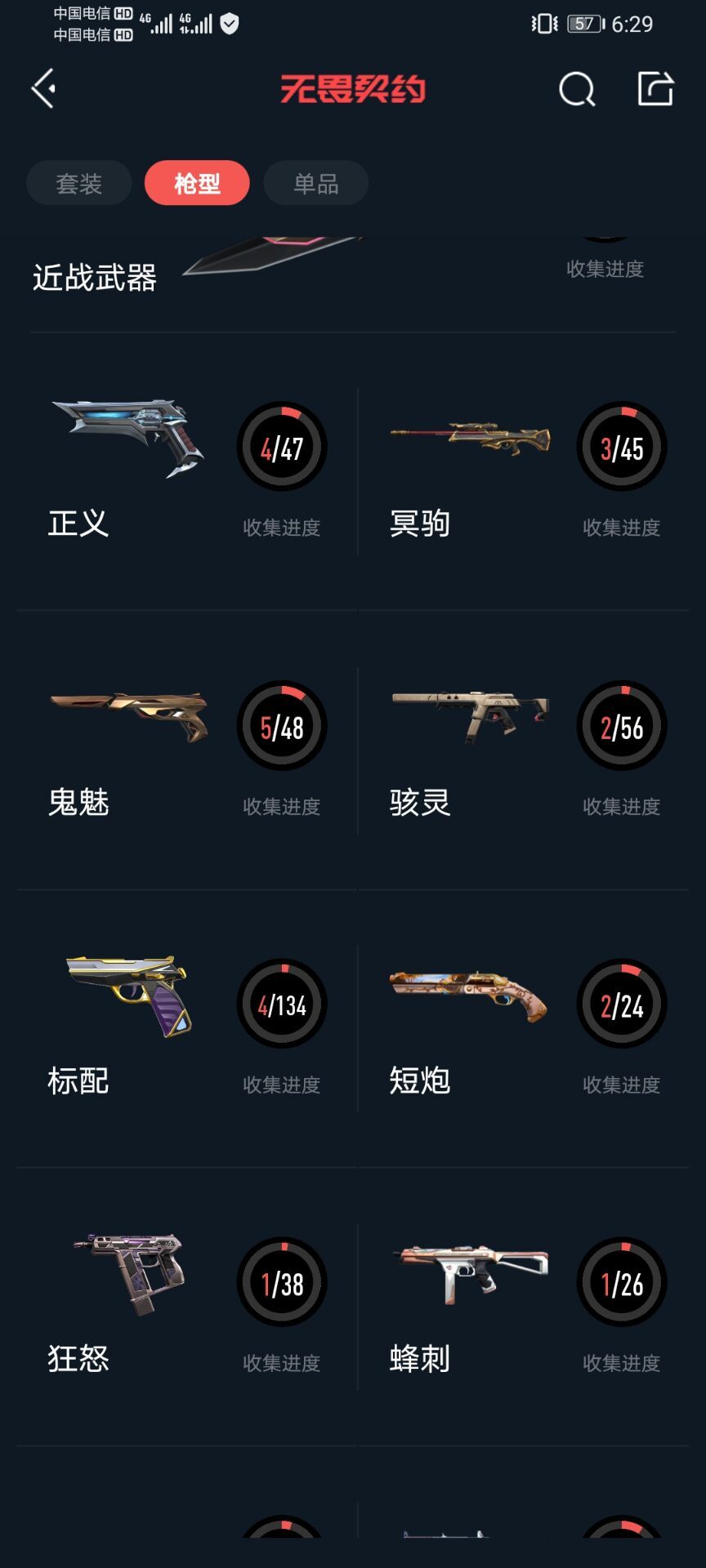706x1568 pixels.
Task: Open the 正义 weapon collection
Action: pyautogui.click(x=186, y=472)
